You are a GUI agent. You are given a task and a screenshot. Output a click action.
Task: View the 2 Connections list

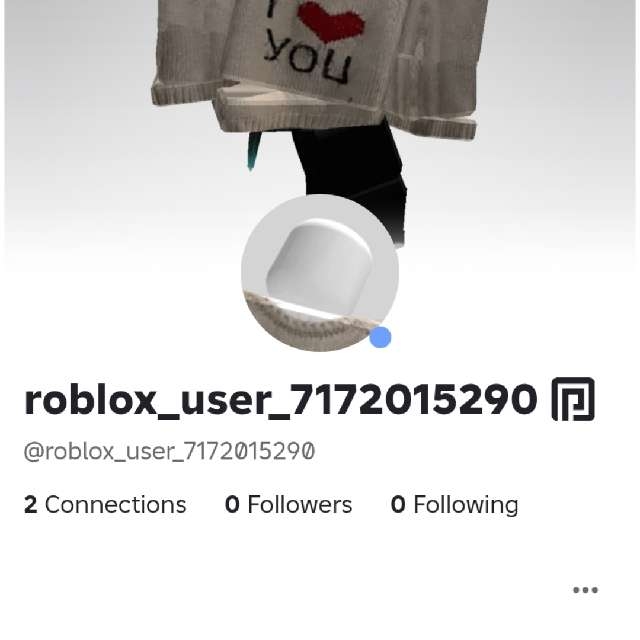coord(105,505)
